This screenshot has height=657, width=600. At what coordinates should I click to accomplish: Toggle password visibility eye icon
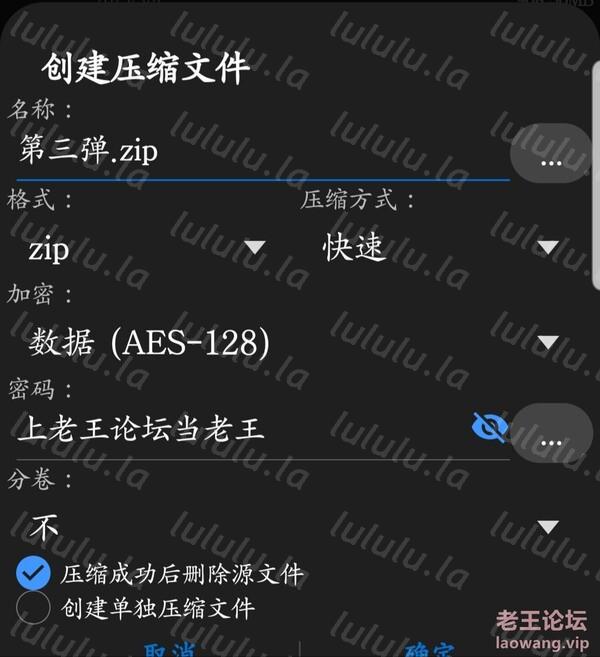tap(489, 428)
